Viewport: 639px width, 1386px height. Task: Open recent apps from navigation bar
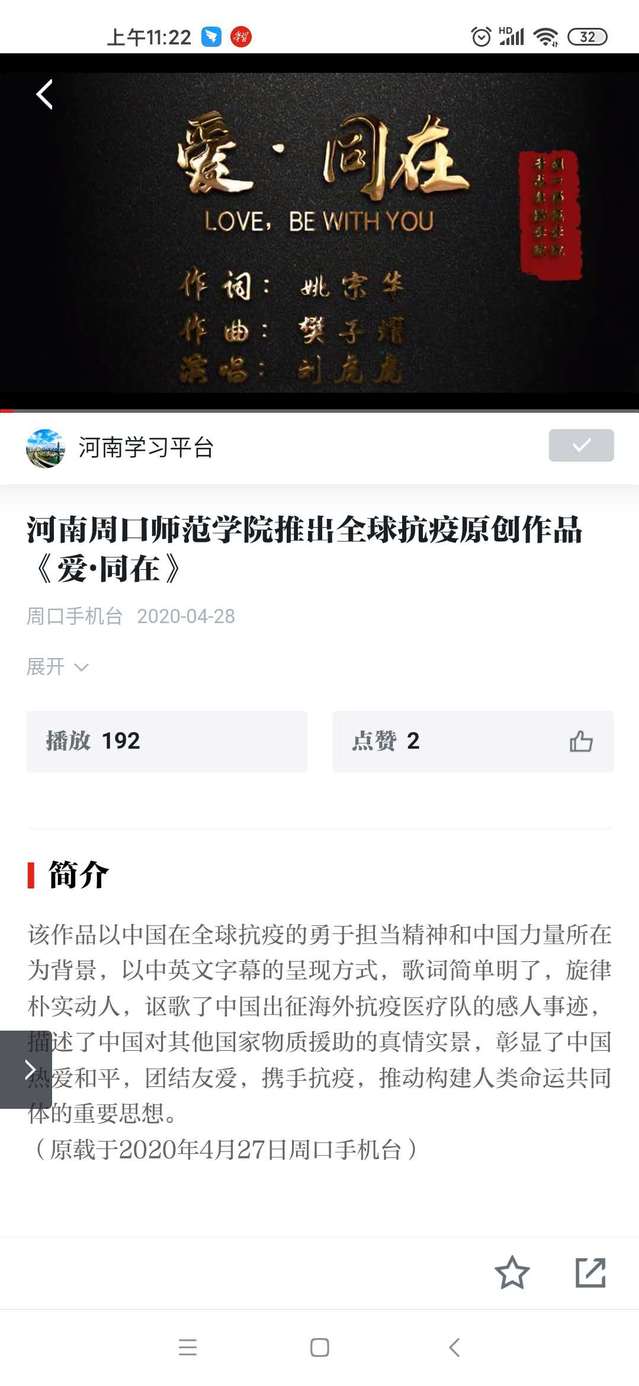(188, 1347)
